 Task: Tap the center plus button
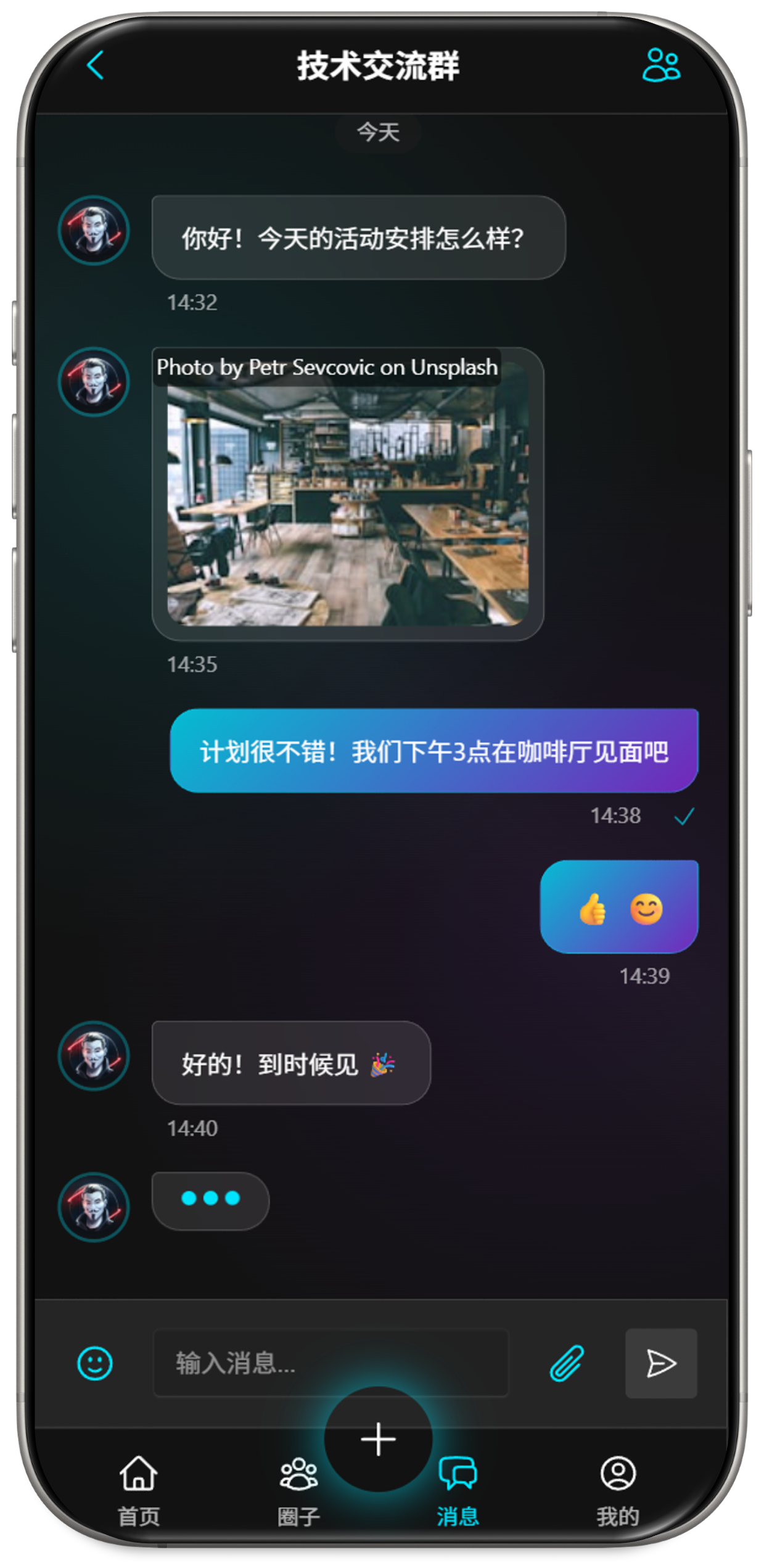pyautogui.click(x=378, y=1439)
